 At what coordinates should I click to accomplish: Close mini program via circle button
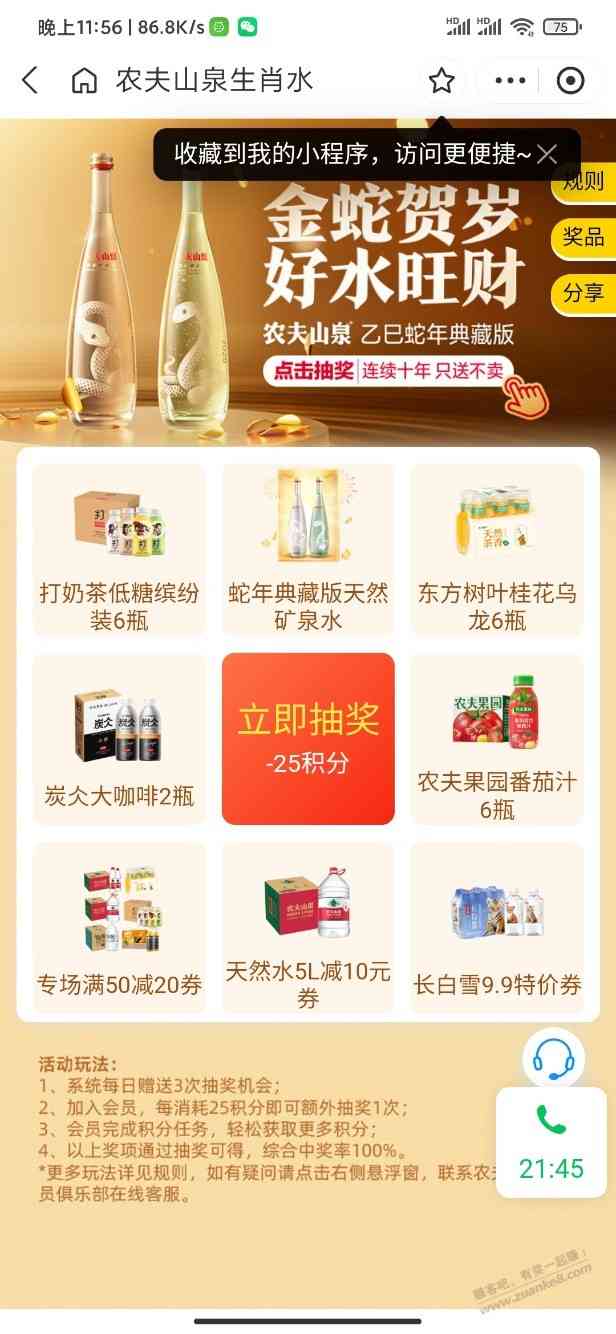[x=570, y=81]
